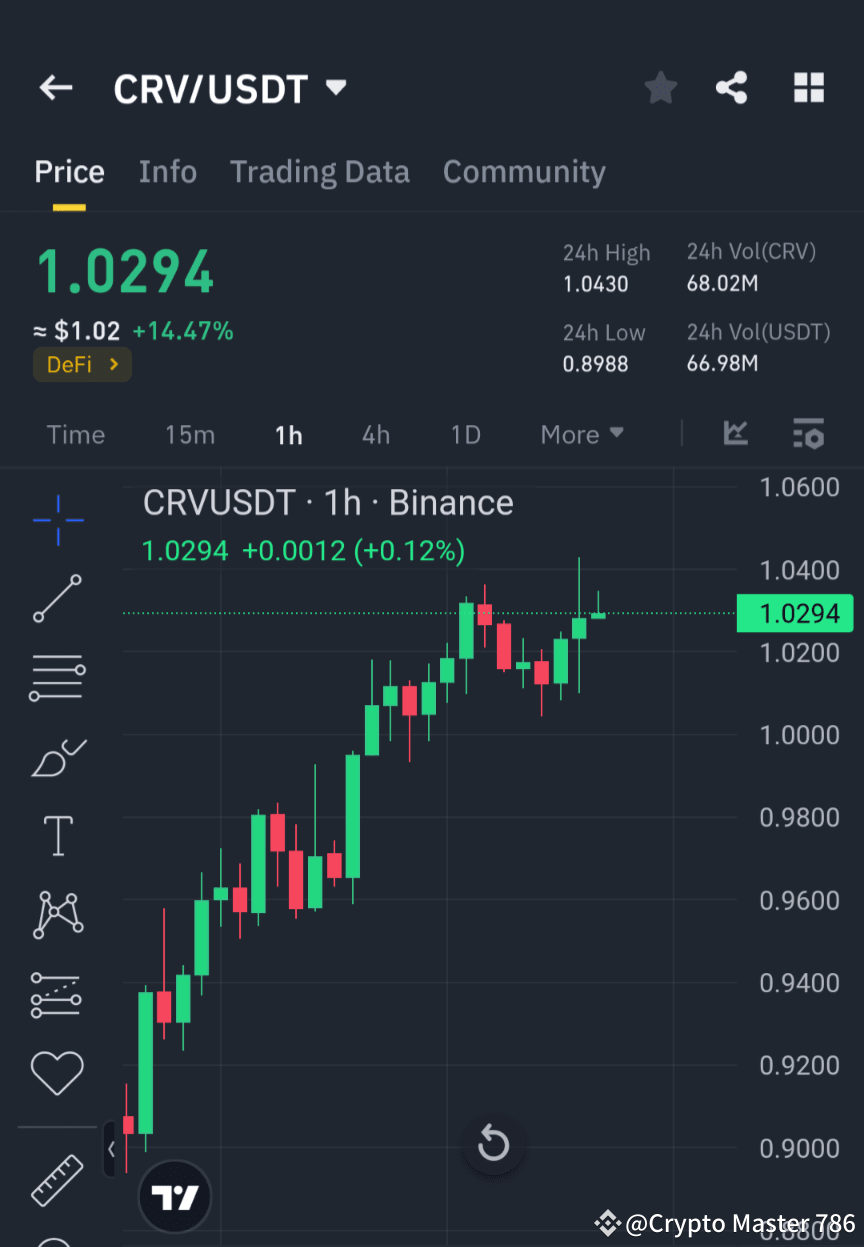Select the brush drawing tool
Viewport: 864px width, 1247px height.
(x=57, y=757)
